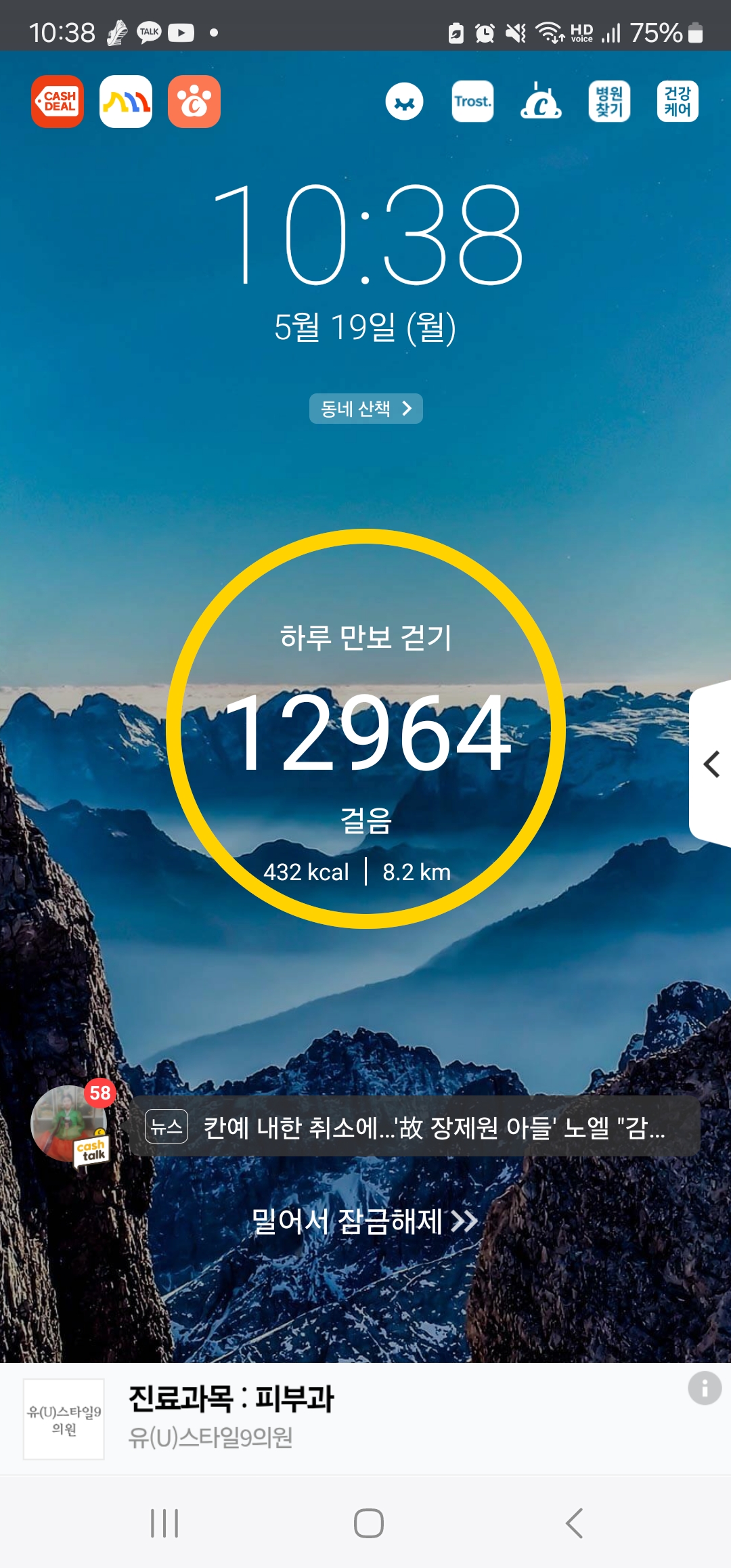Image resolution: width=731 pixels, height=1568 pixels.
Task: Open the 하루 만보 걷기 step counter circle
Action: tap(365, 728)
